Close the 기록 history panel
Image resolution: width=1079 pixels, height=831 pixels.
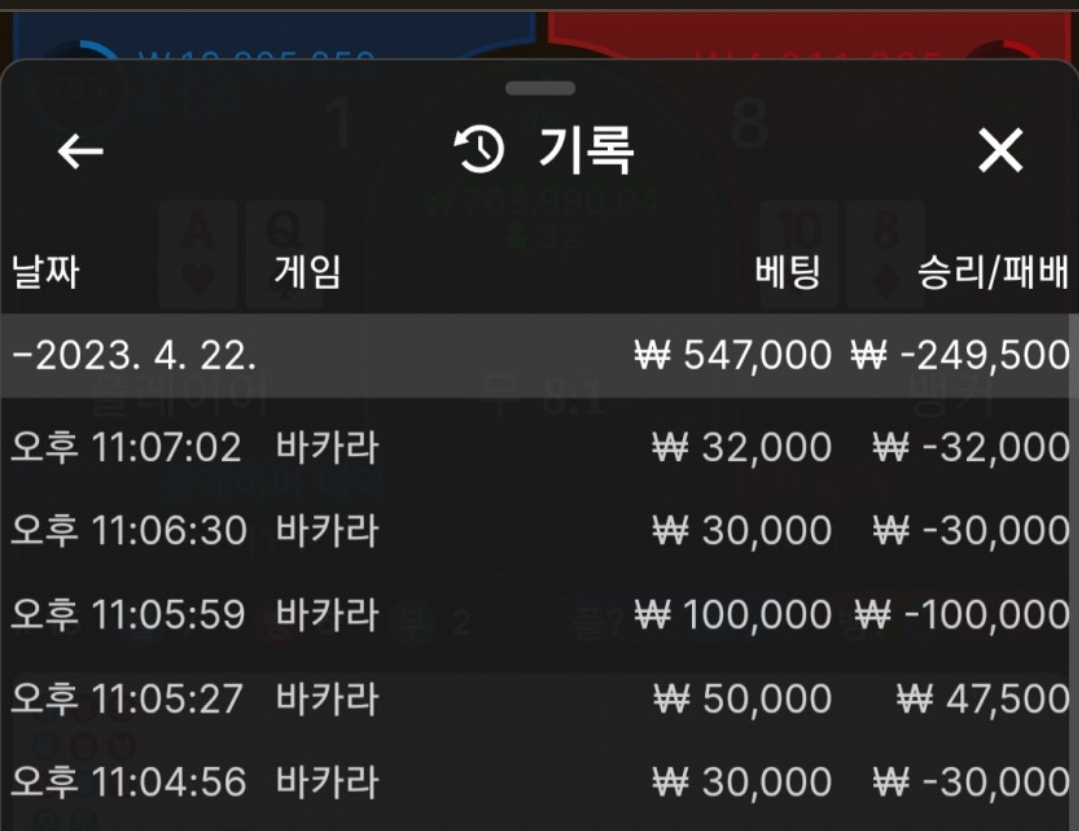pyautogui.click(x=999, y=151)
